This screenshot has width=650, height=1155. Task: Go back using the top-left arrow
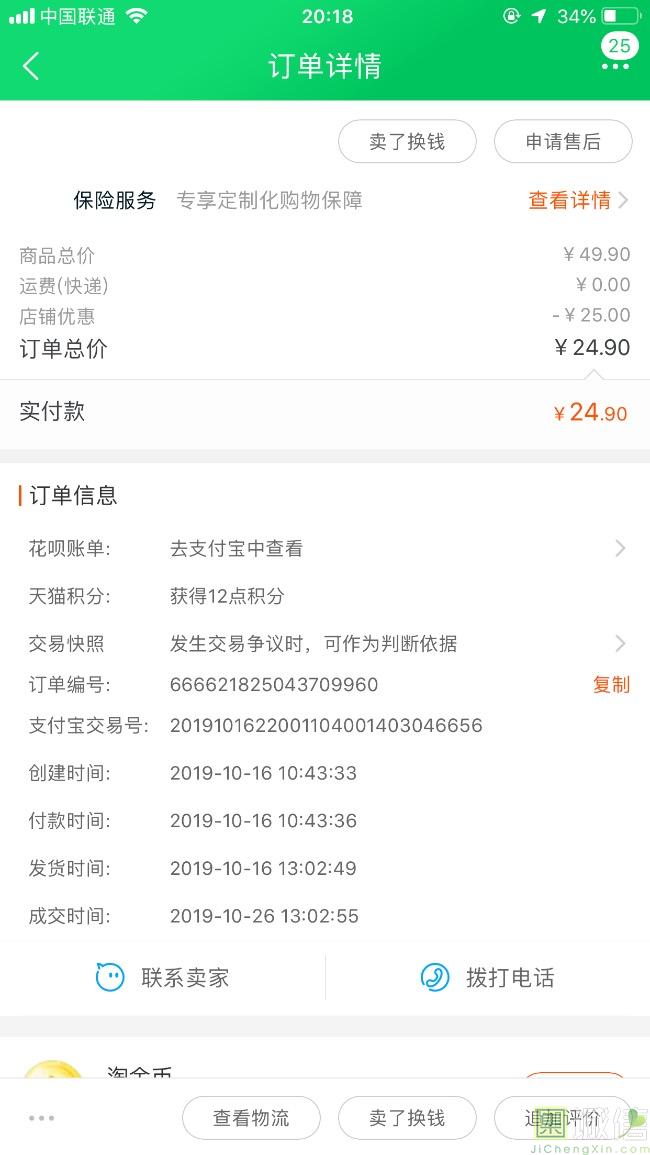[31, 66]
